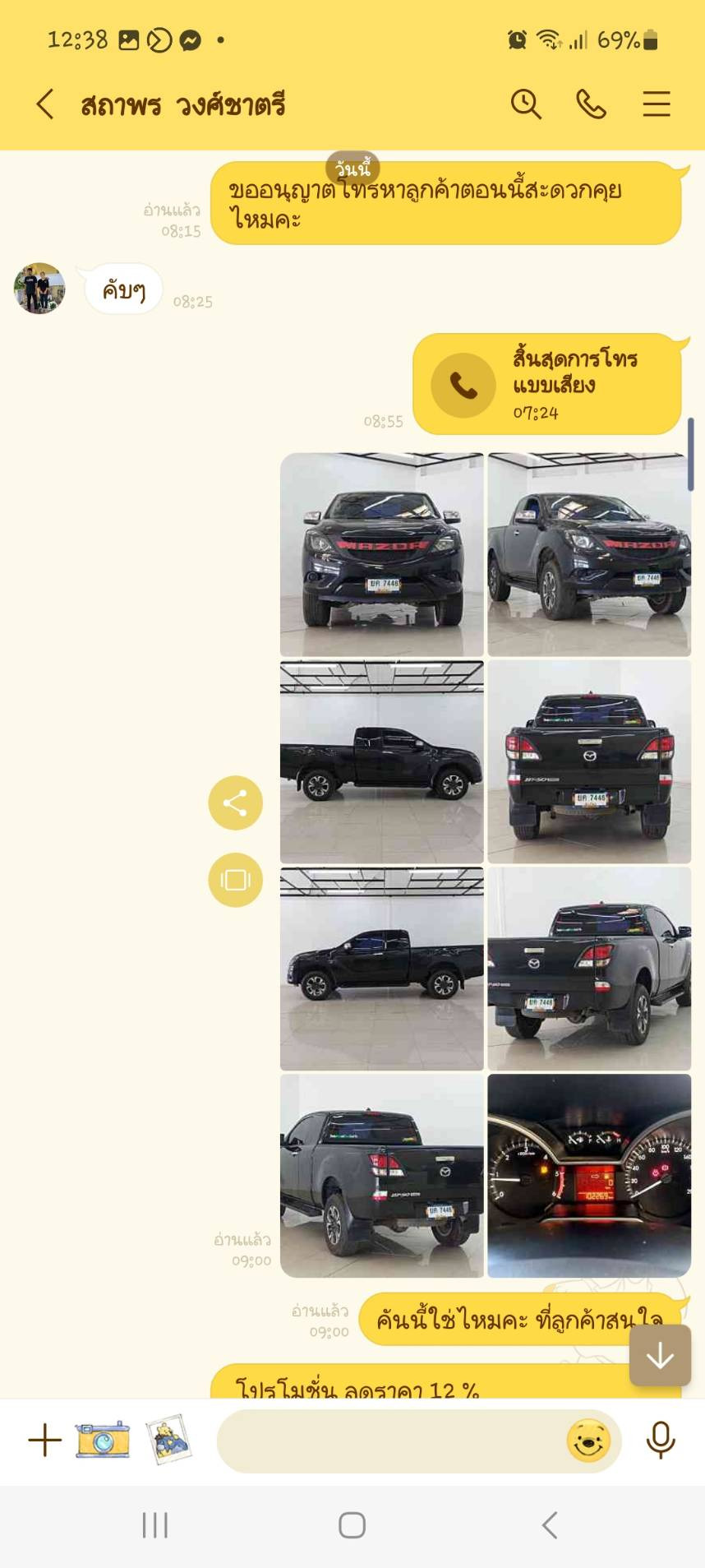Go back from the chat
Viewport: 705px width, 1568px height.
click(x=45, y=104)
